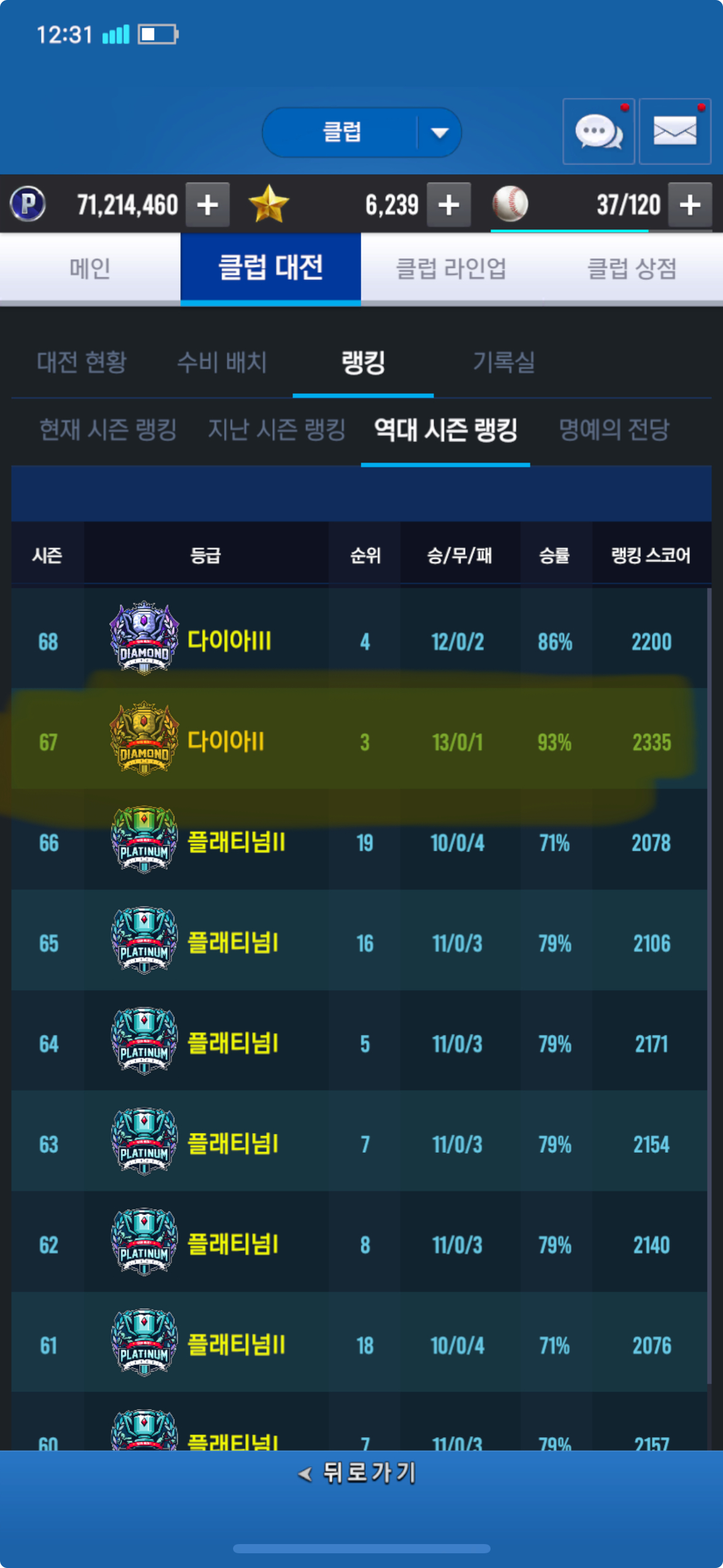
Task: Add more stars with plus button
Action: [448, 205]
